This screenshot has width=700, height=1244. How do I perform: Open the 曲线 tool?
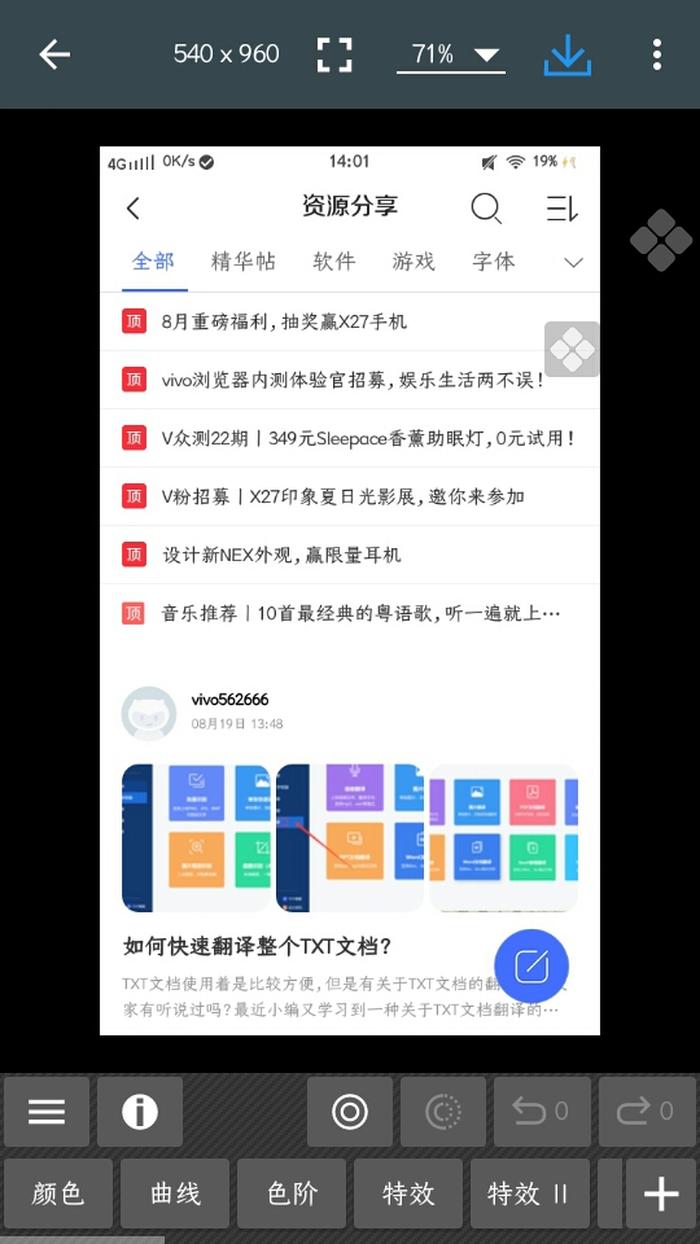point(175,1193)
